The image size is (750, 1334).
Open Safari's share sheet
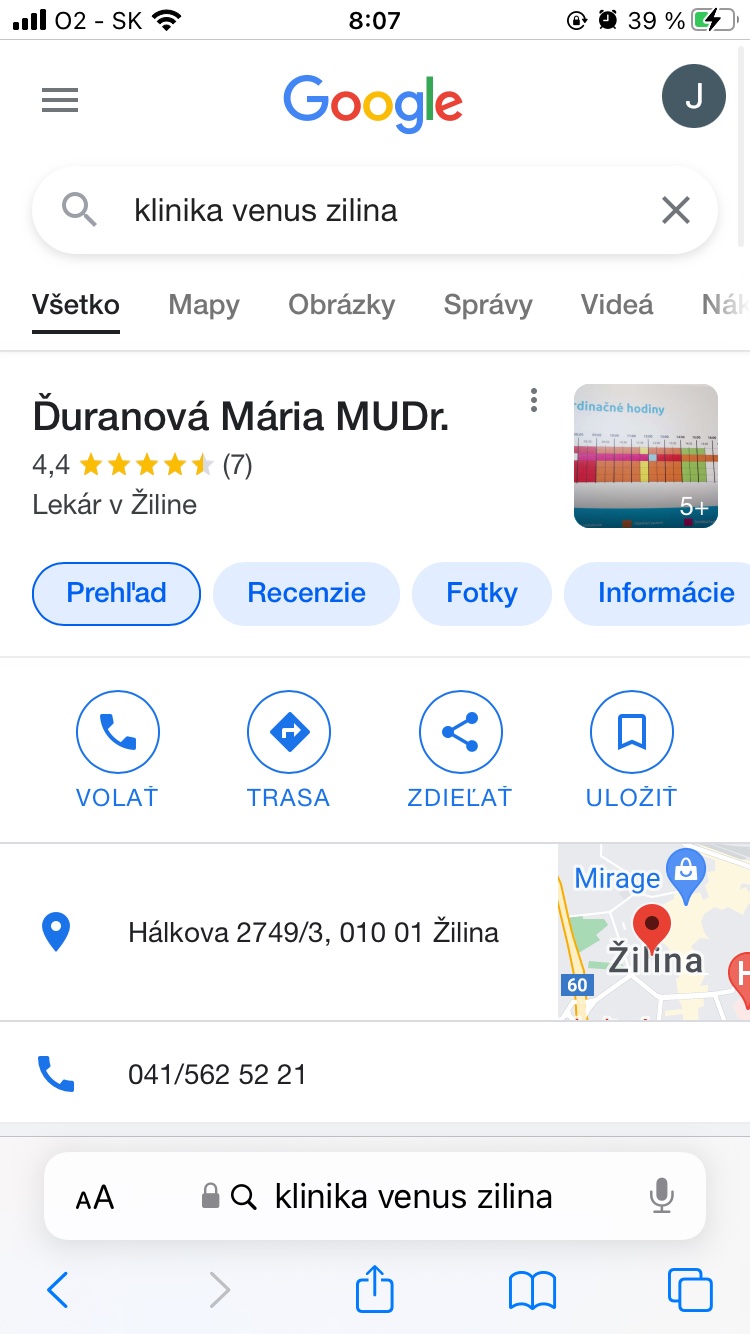tap(375, 1289)
